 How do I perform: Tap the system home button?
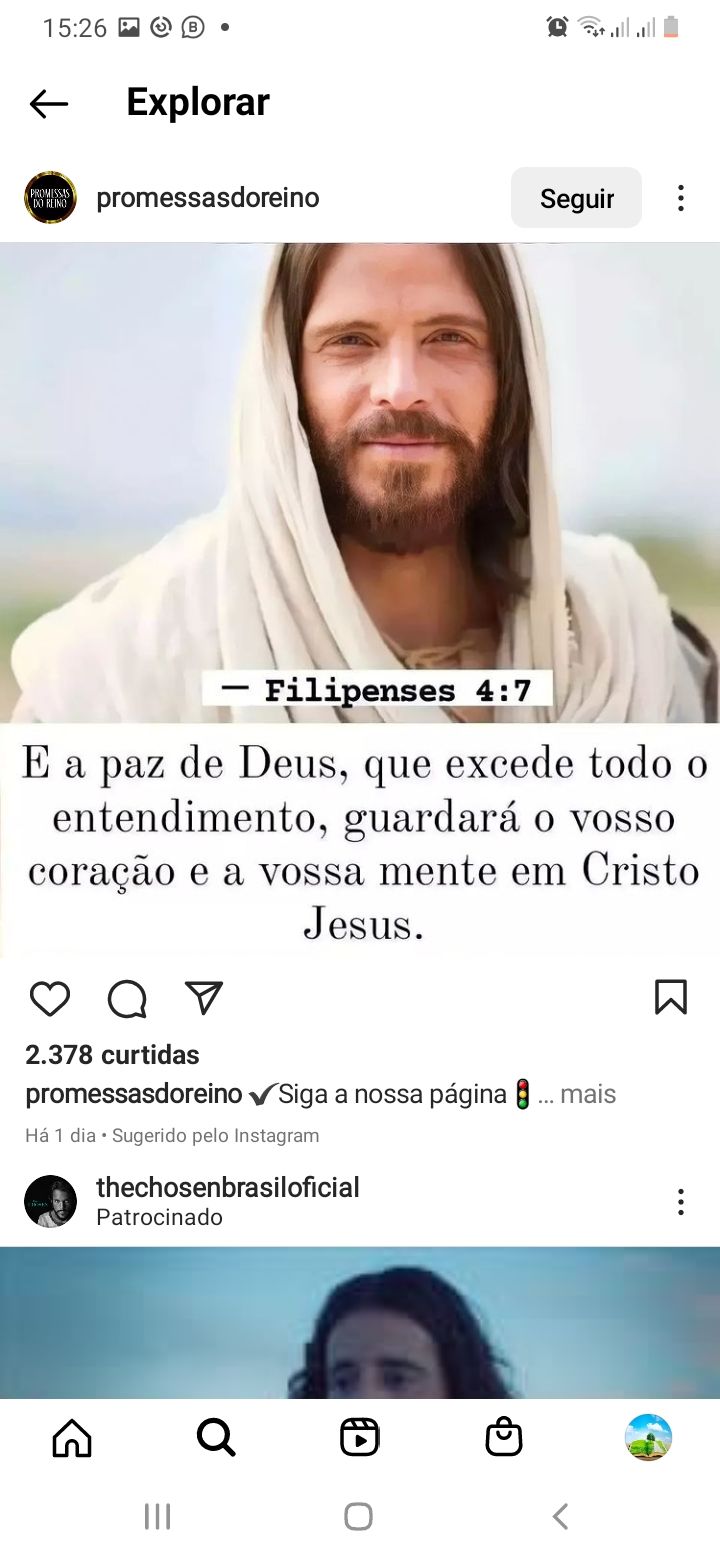(x=358, y=1516)
